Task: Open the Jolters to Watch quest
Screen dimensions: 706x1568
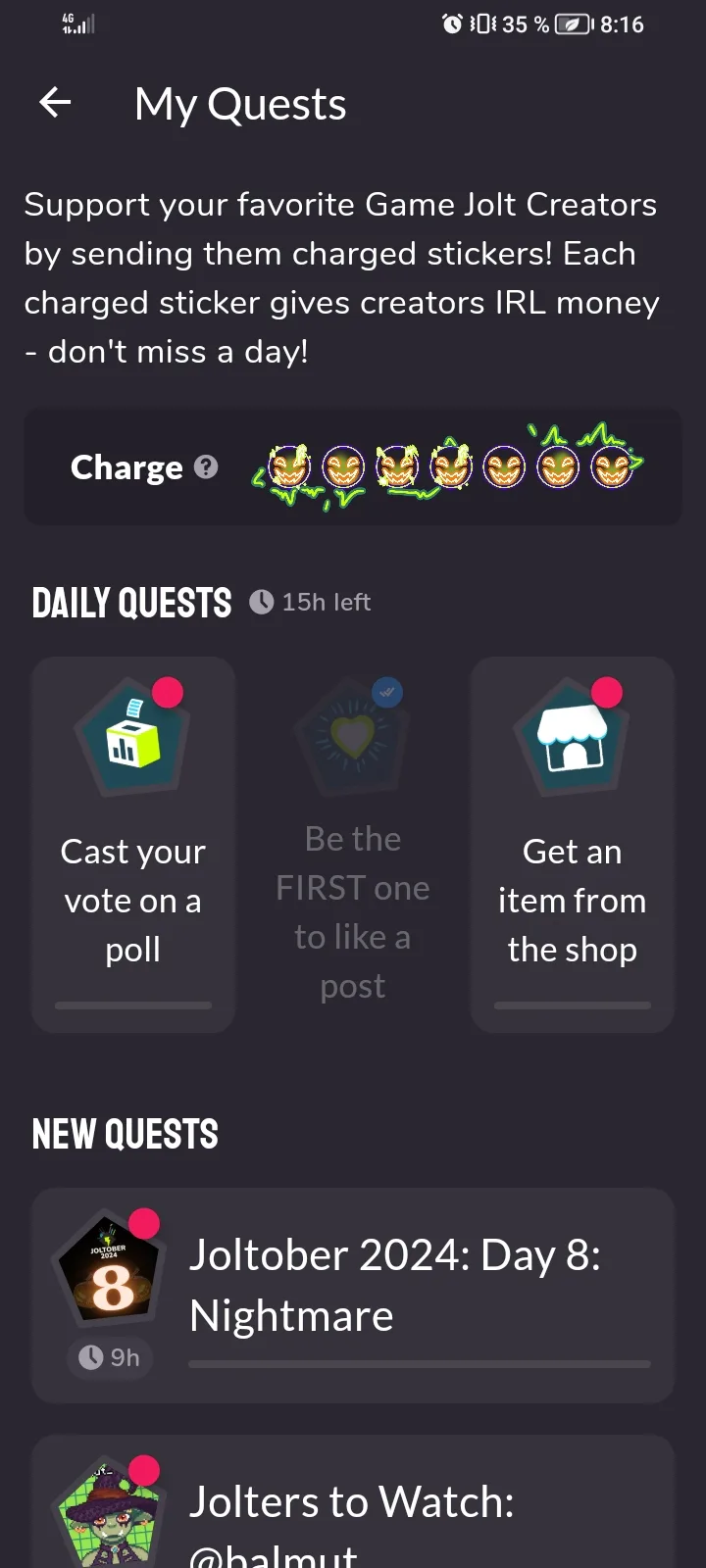Action: tap(353, 1509)
